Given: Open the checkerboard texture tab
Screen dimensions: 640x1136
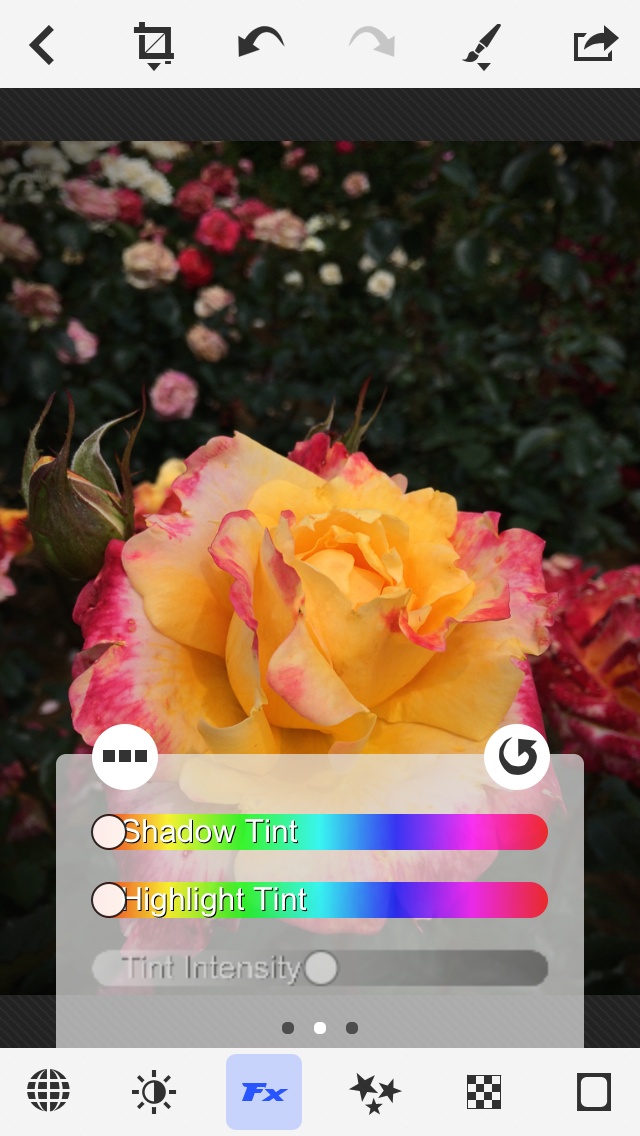Looking at the screenshot, I should point(484,1092).
